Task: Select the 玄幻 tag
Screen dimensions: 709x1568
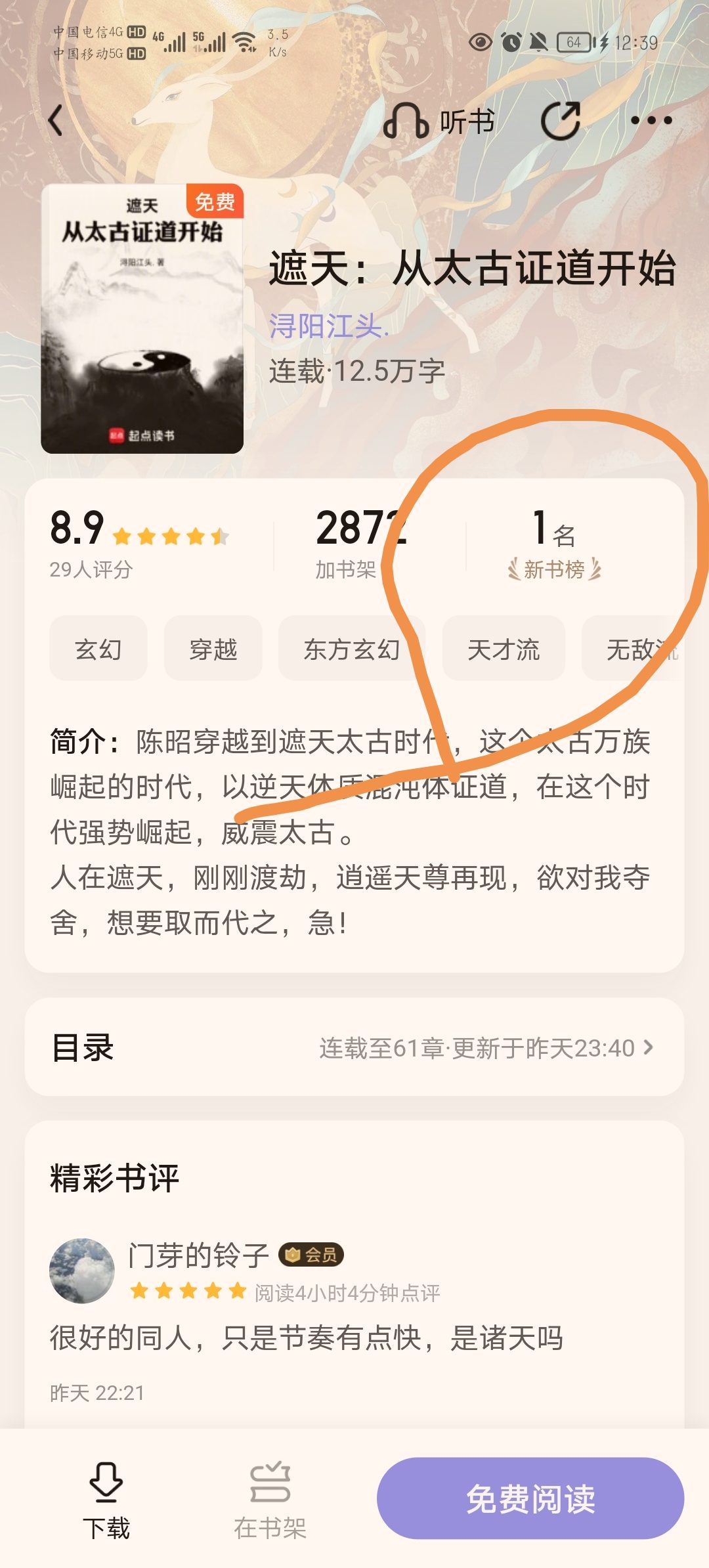Action: [98, 649]
